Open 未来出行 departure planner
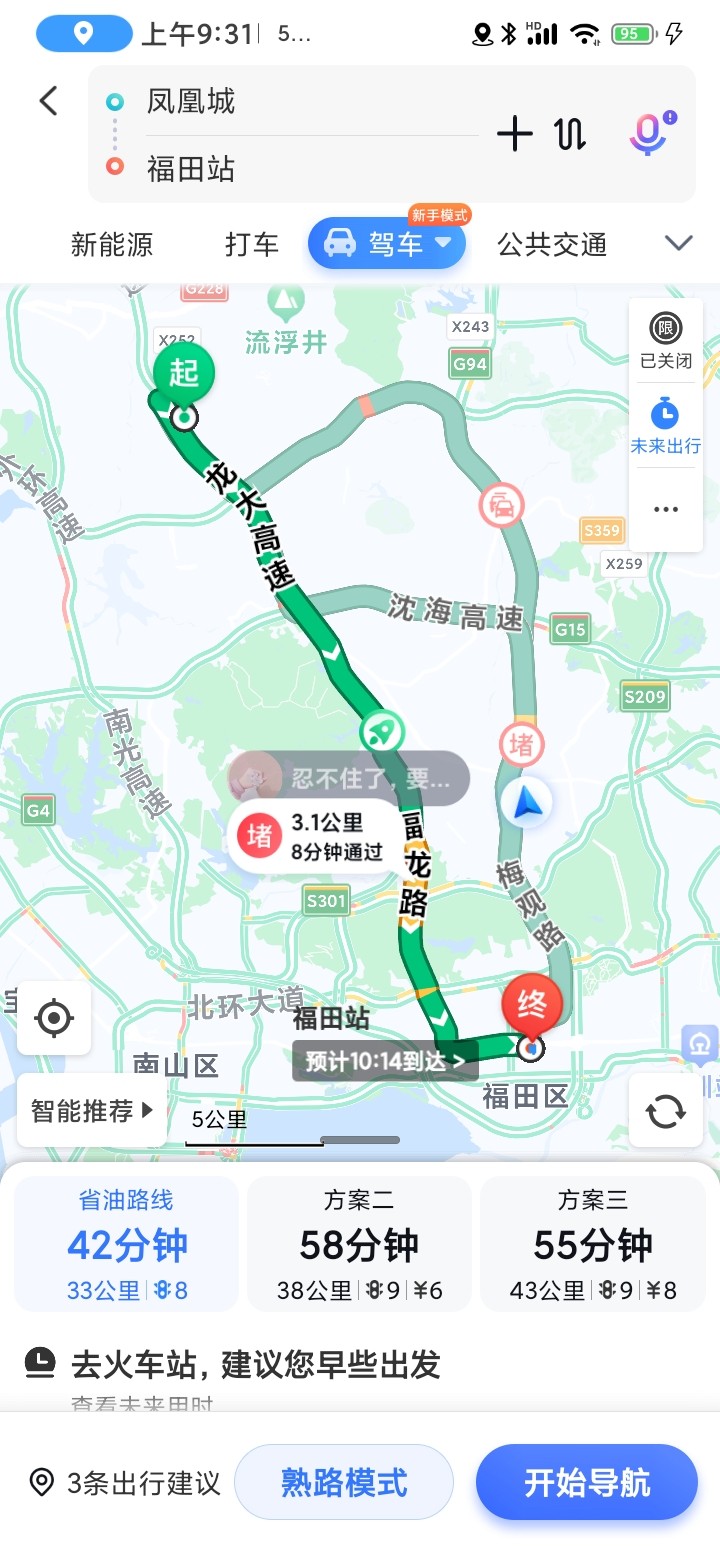 tap(665, 425)
